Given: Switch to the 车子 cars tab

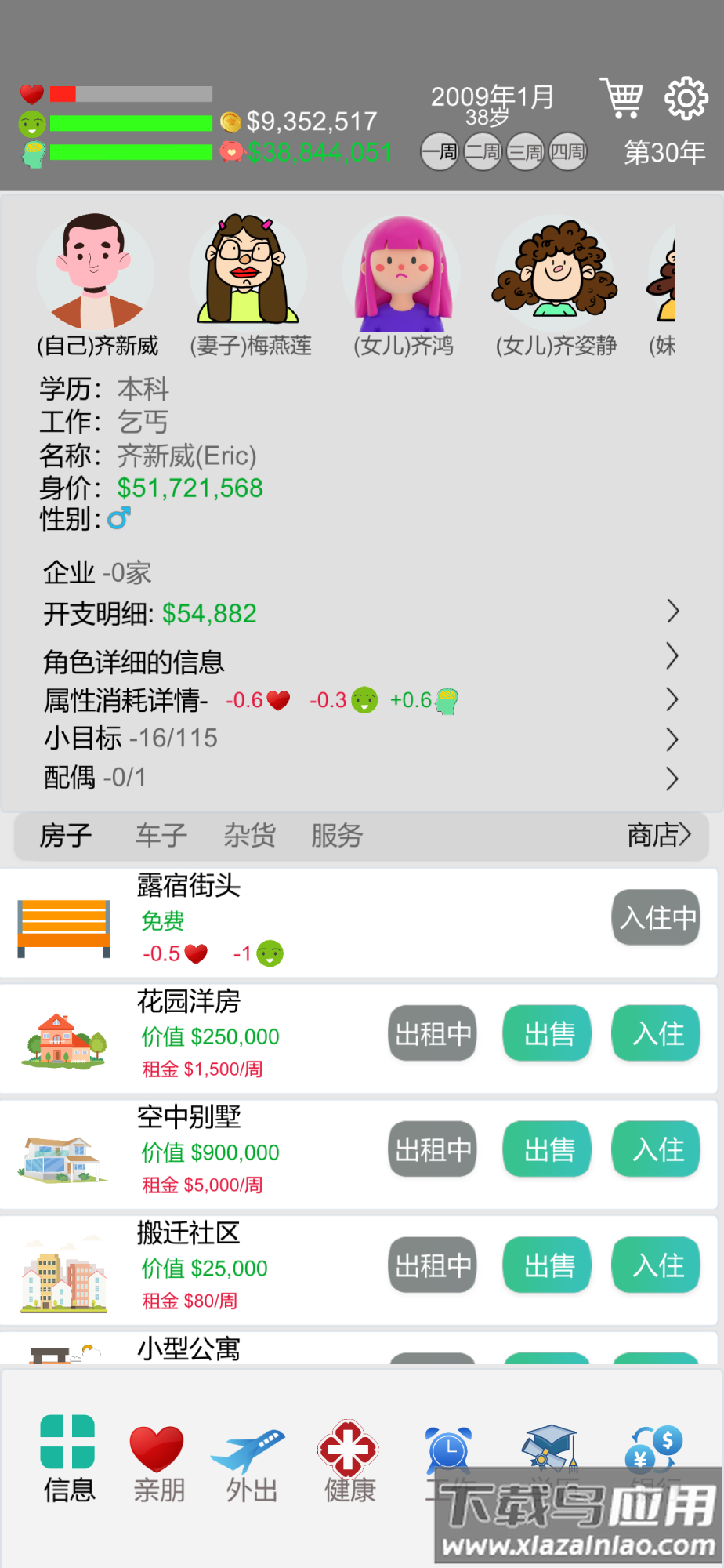Looking at the screenshot, I should [160, 836].
